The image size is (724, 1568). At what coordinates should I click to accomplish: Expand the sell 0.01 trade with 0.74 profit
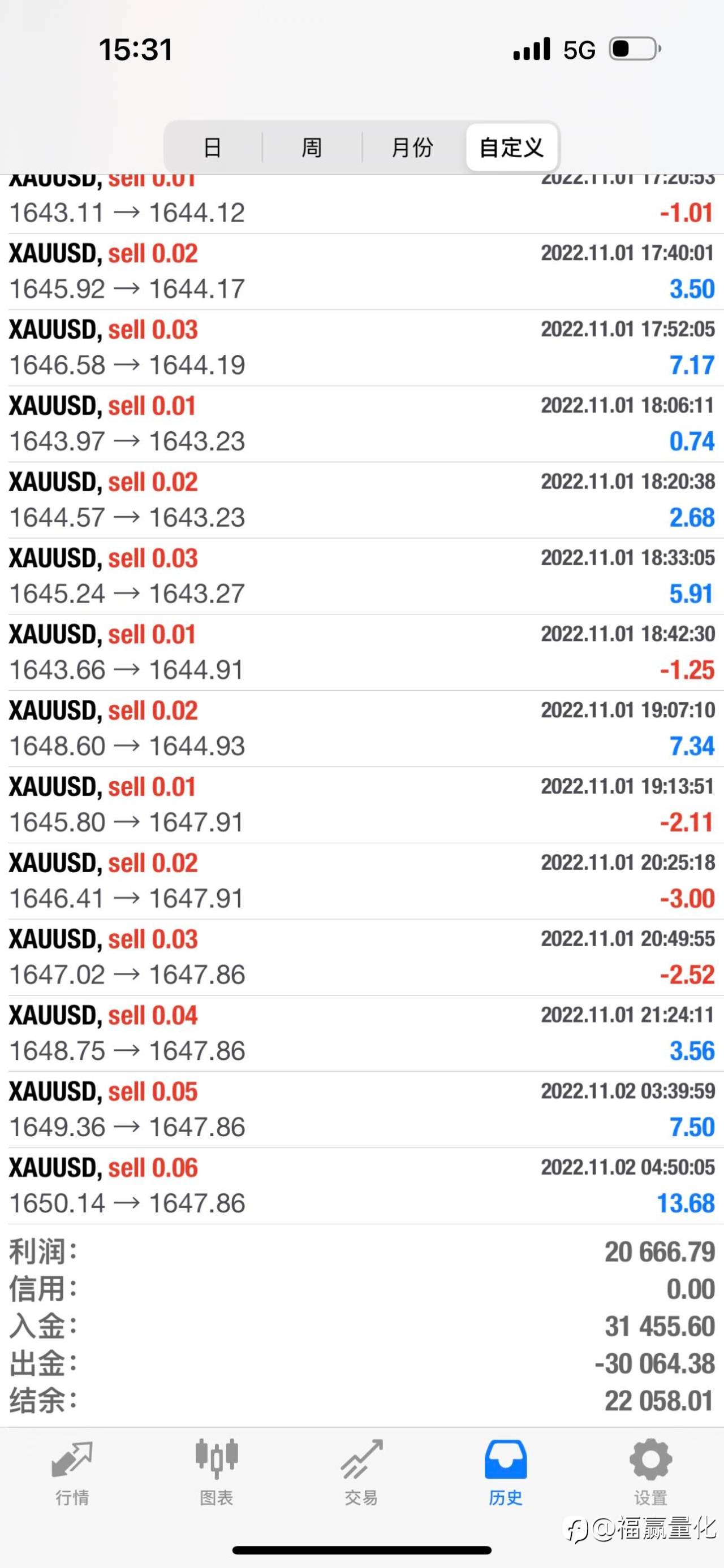click(361, 425)
